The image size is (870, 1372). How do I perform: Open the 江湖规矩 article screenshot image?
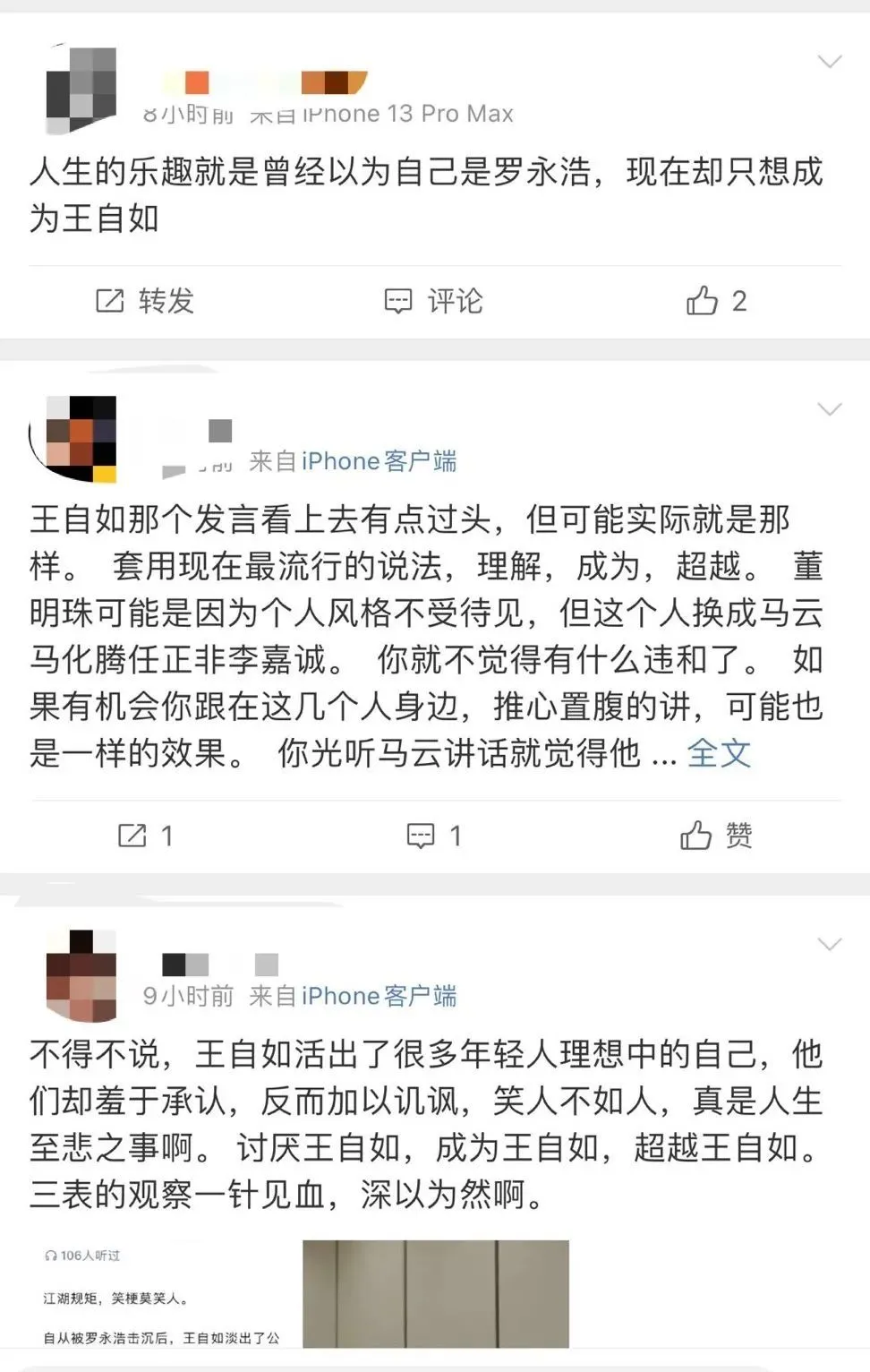163,1293
